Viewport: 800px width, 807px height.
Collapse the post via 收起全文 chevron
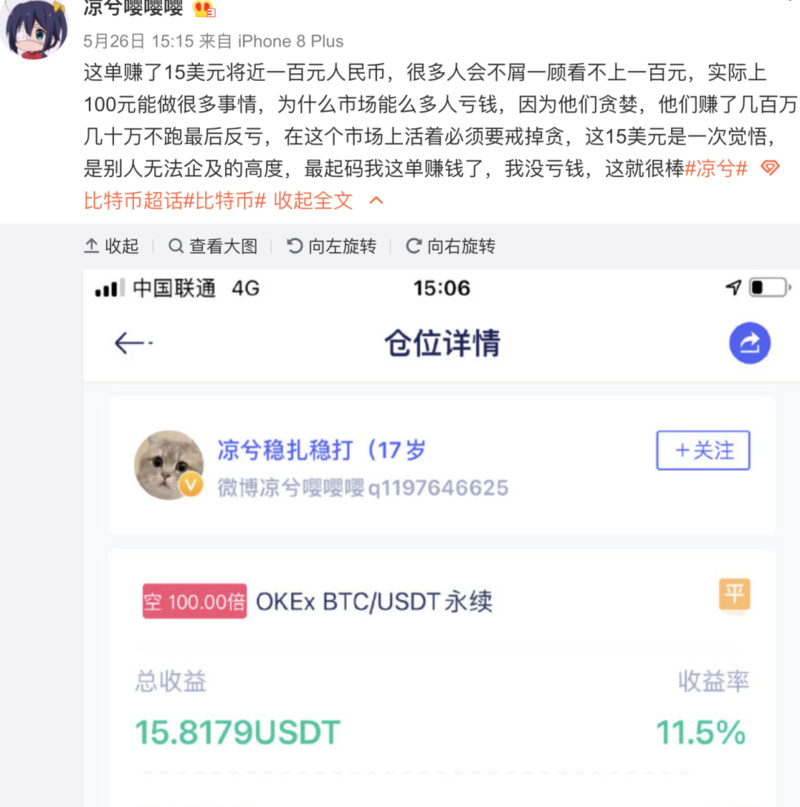coord(374,199)
